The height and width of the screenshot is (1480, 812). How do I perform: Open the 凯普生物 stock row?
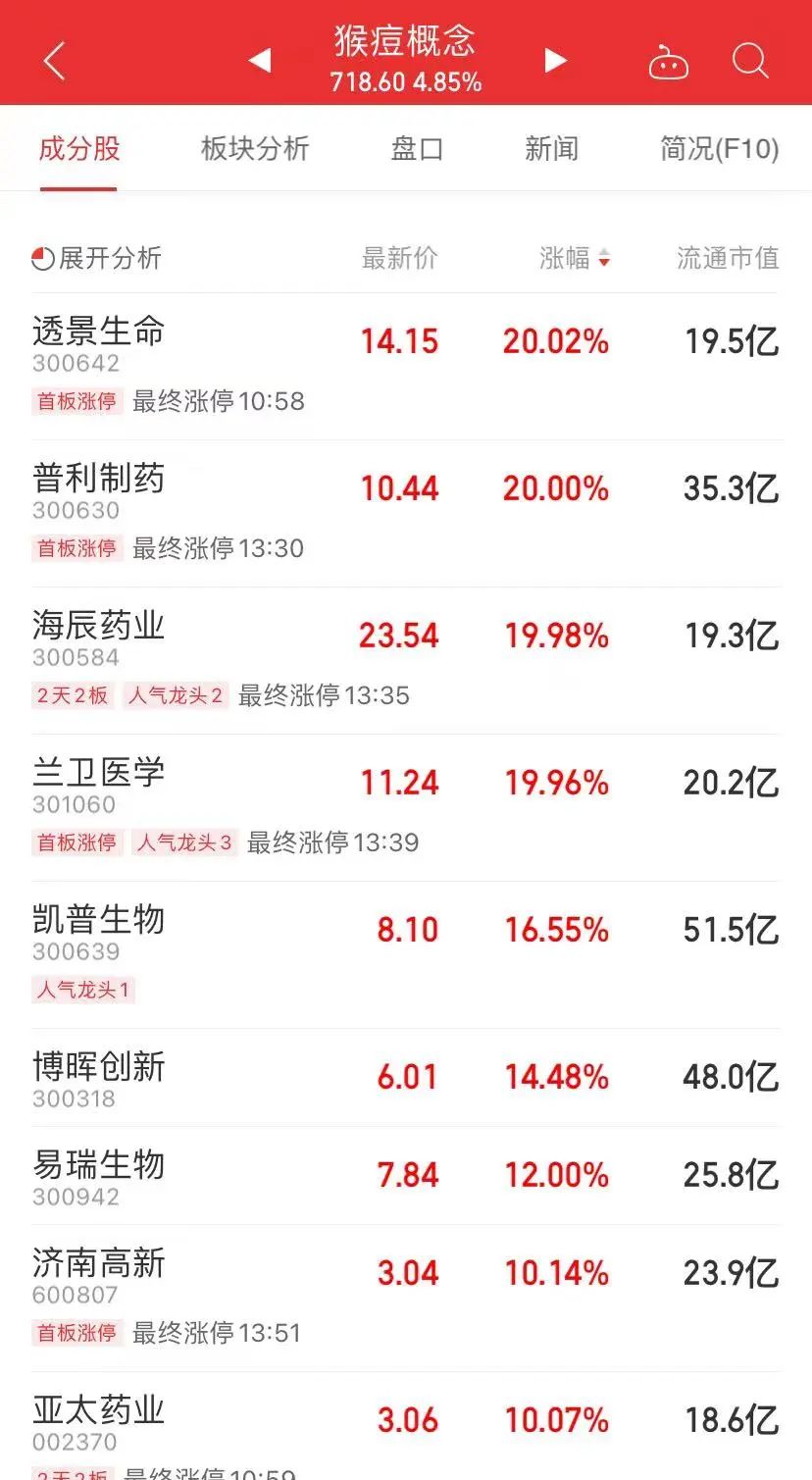pos(98,922)
